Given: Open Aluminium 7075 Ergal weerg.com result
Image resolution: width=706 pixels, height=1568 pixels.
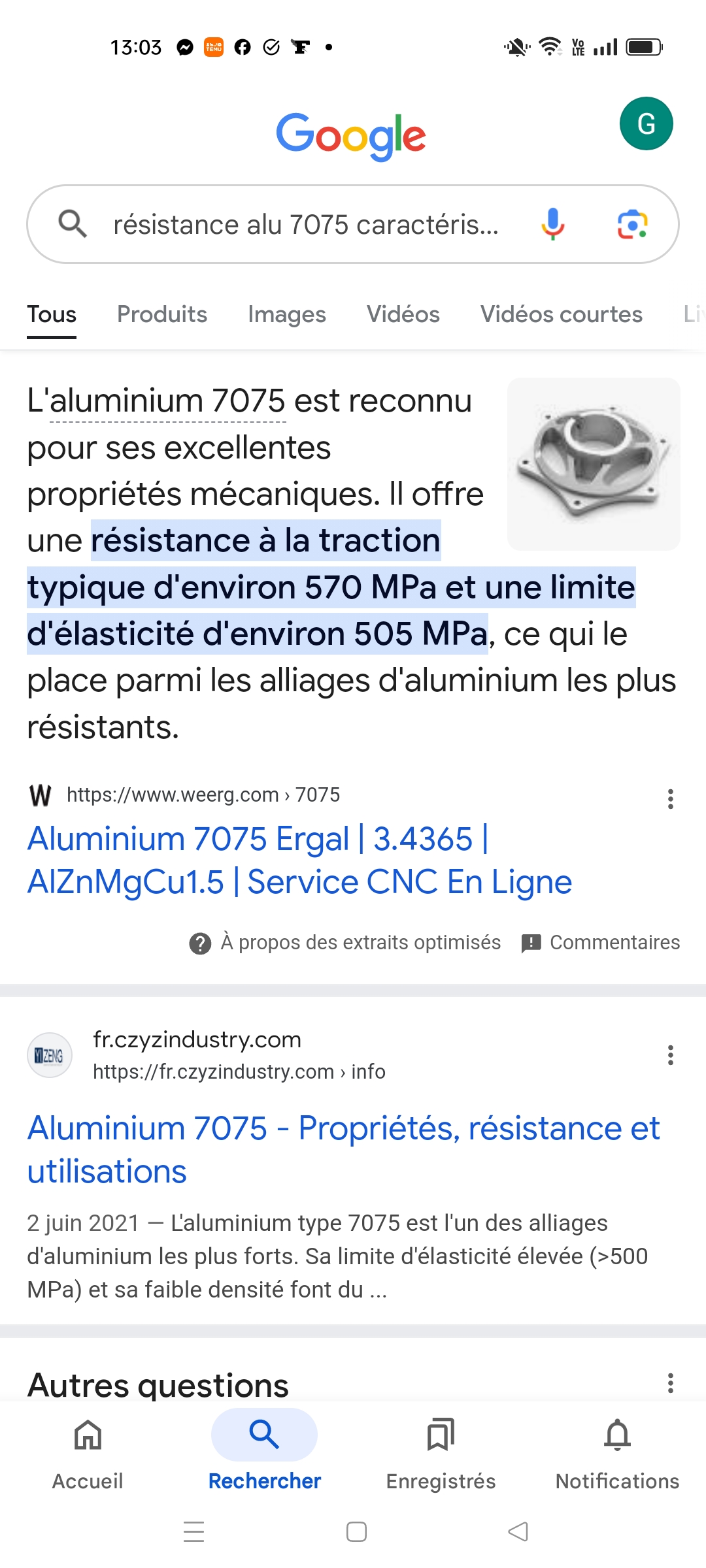Looking at the screenshot, I should pyautogui.click(x=299, y=860).
